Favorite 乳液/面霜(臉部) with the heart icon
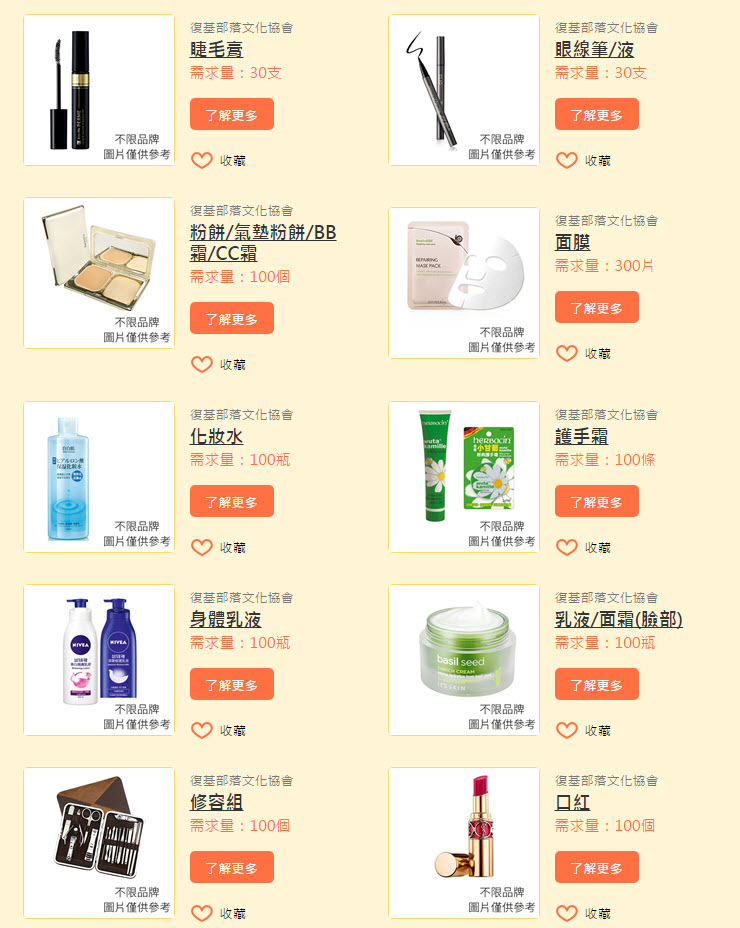The width and height of the screenshot is (740, 928). coord(567,730)
